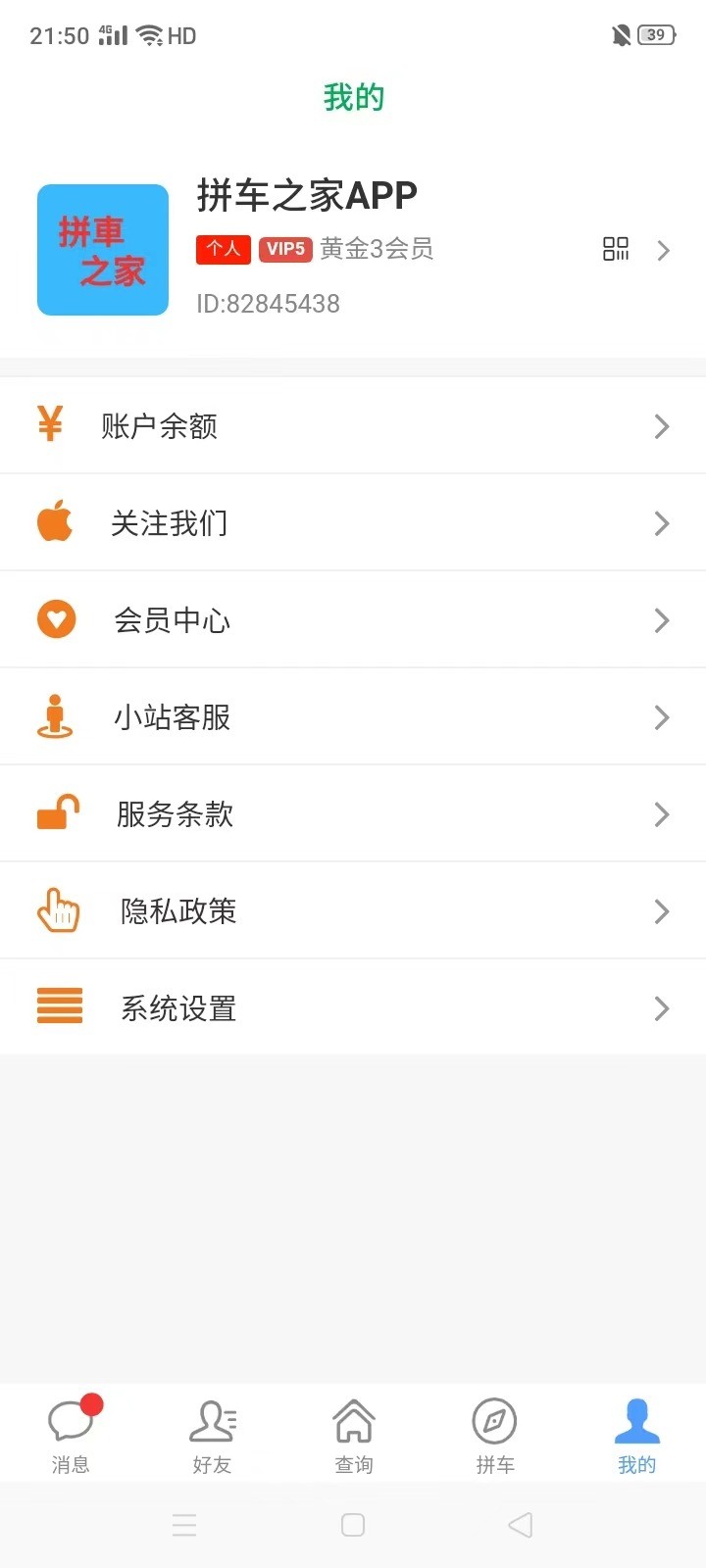The height and width of the screenshot is (1568, 706).
Task: Tap the 拼车之家 avatar image
Action: click(102, 249)
